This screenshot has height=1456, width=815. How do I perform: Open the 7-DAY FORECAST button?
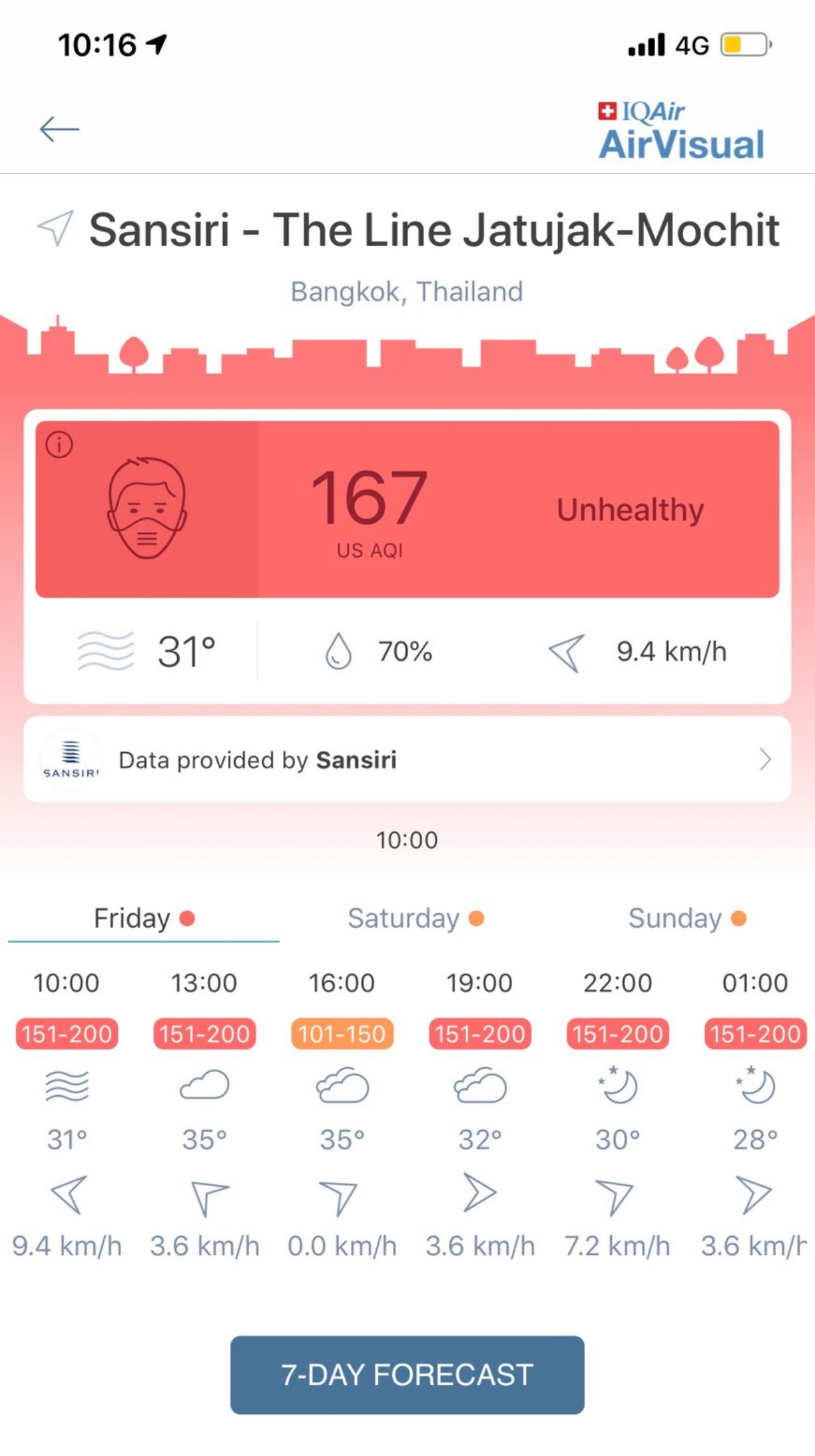pyautogui.click(x=407, y=1375)
